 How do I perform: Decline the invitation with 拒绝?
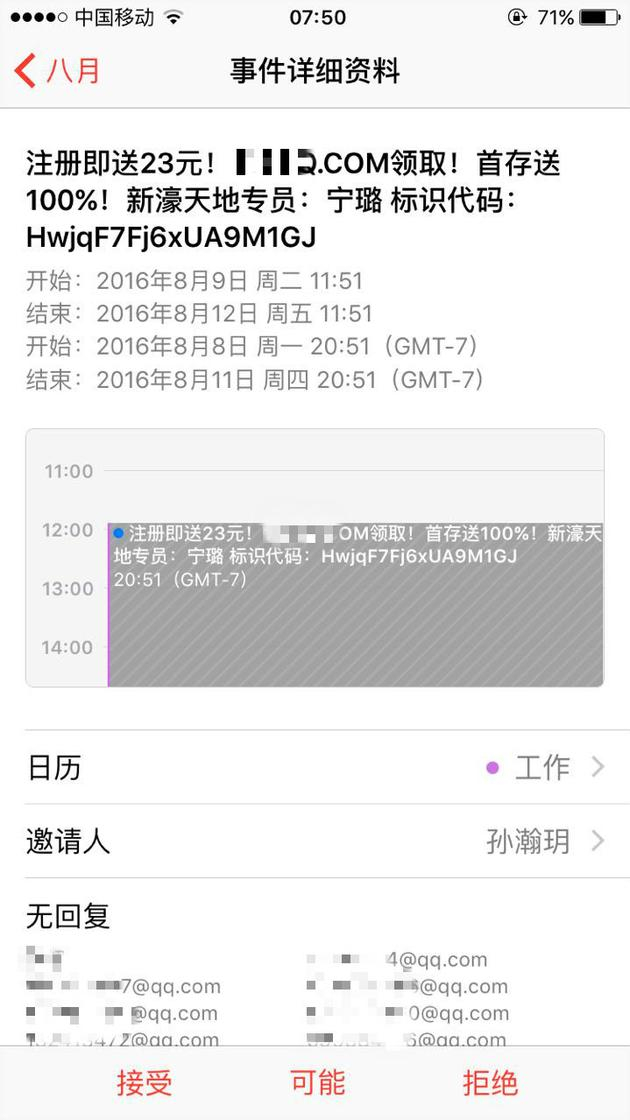(490, 1083)
